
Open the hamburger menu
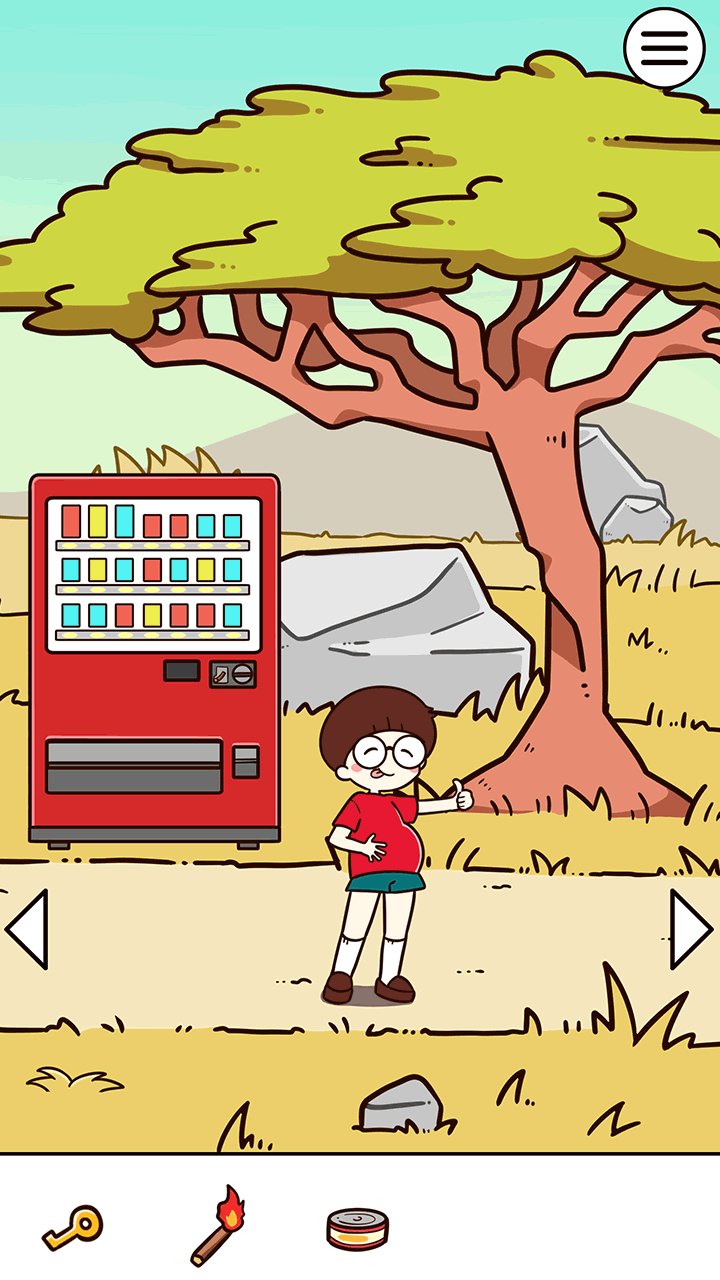coord(664,47)
